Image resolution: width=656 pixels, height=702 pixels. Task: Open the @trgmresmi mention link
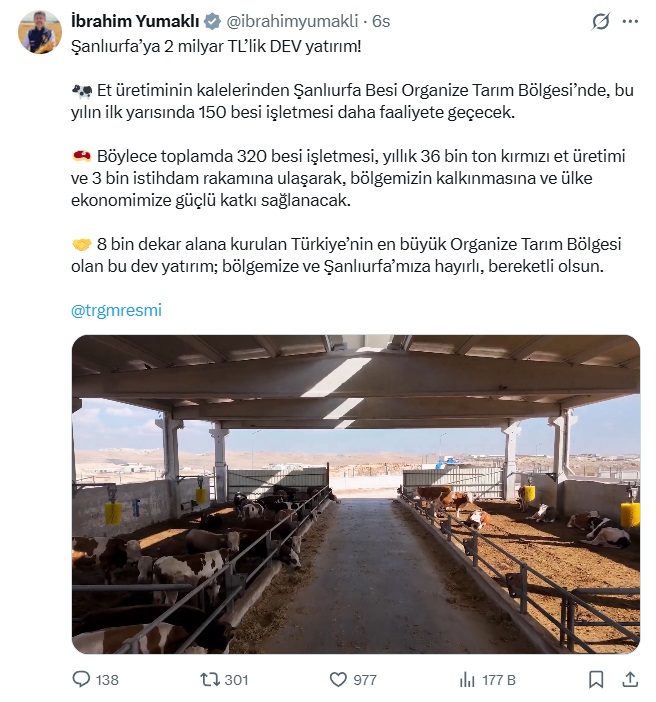(116, 310)
